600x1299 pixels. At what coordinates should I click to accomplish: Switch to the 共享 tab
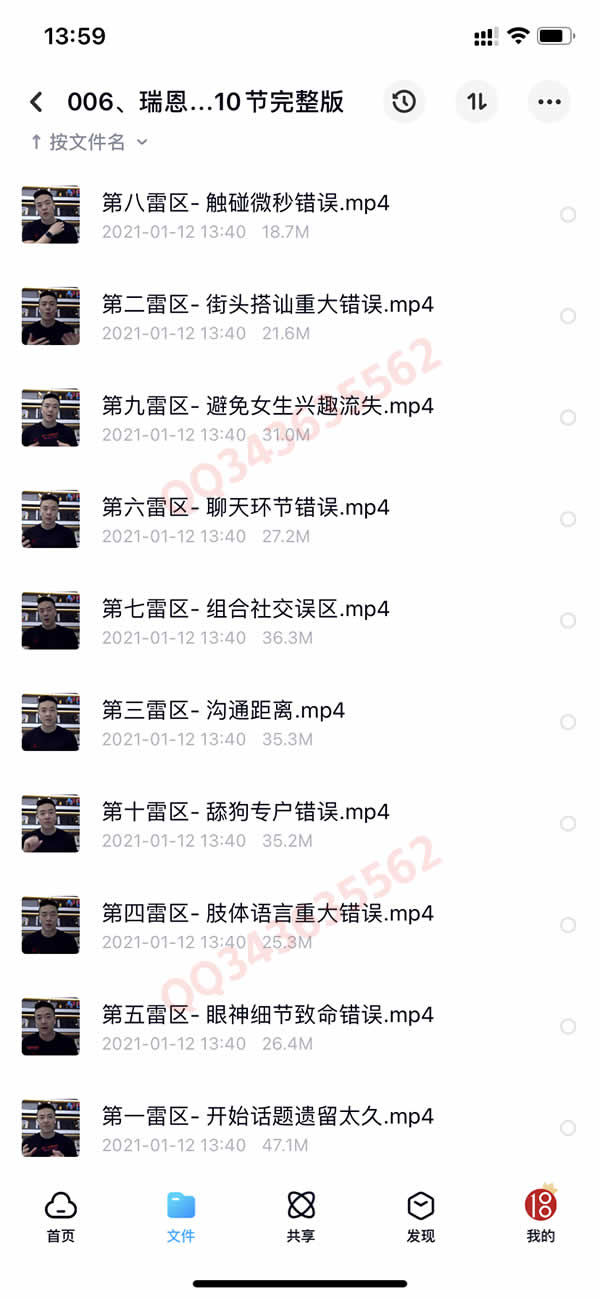301,1216
